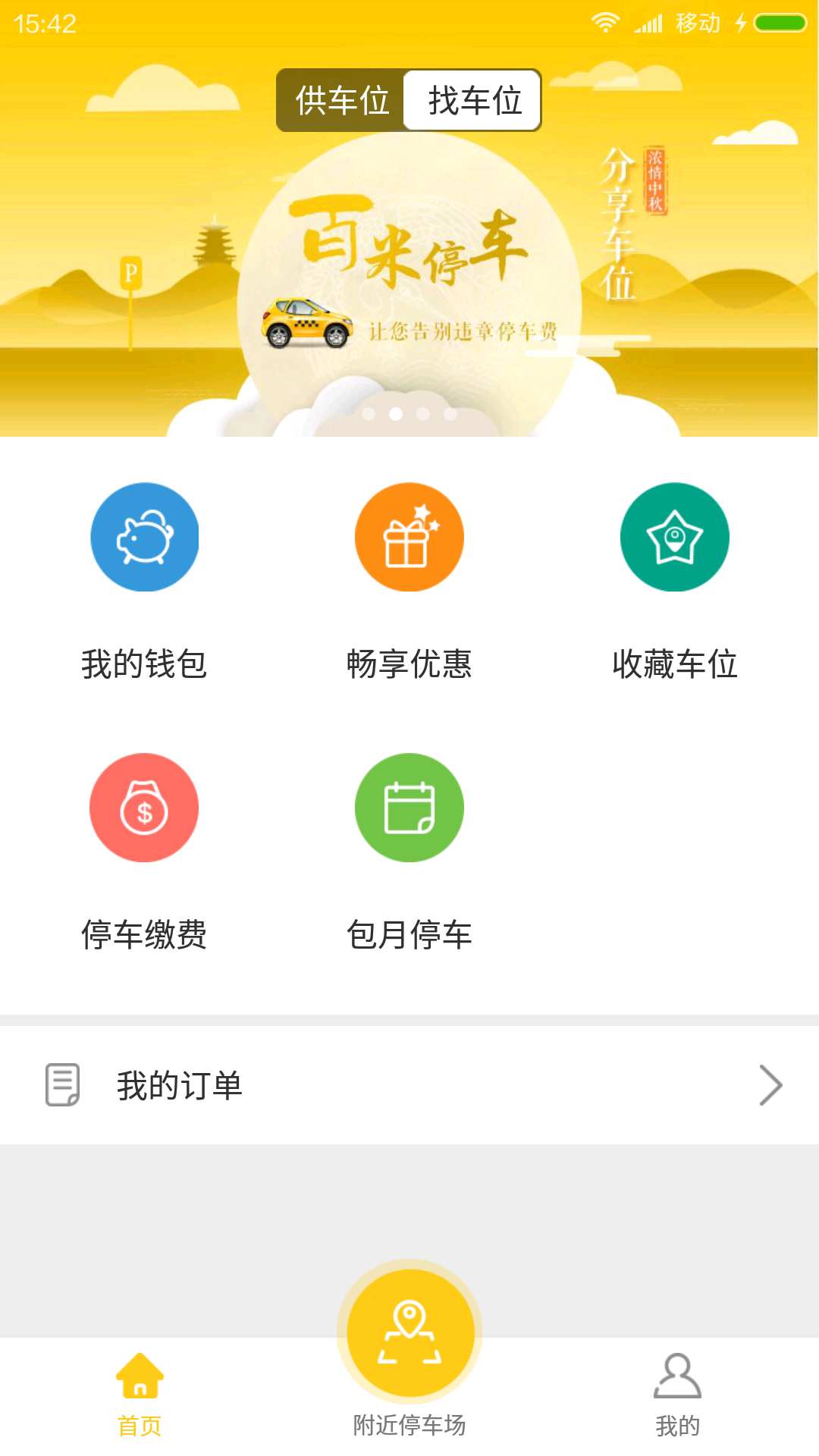This screenshot has width=819, height=1456.
Task: Tap the 停车缴费 coin purse icon
Action: point(144,807)
